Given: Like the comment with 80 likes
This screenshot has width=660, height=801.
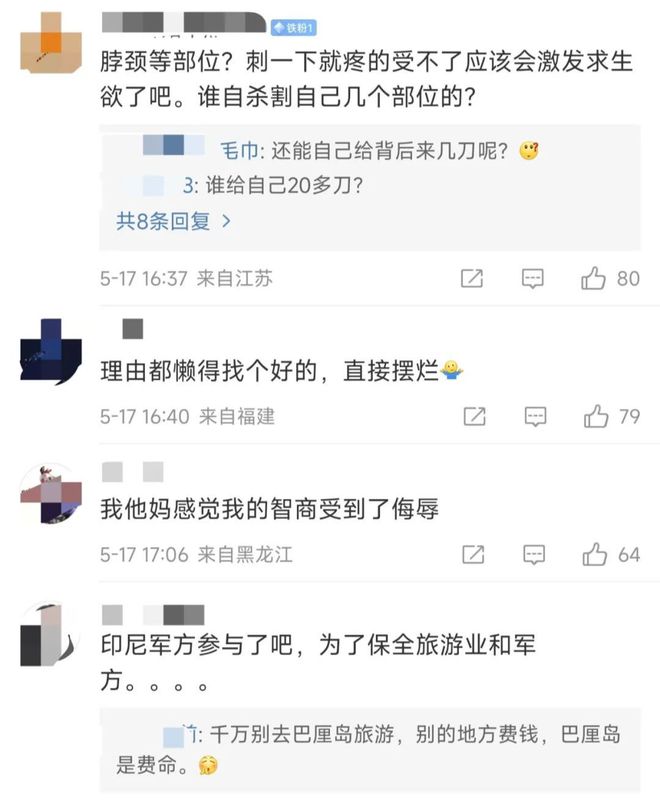Looking at the screenshot, I should (x=594, y=279).
